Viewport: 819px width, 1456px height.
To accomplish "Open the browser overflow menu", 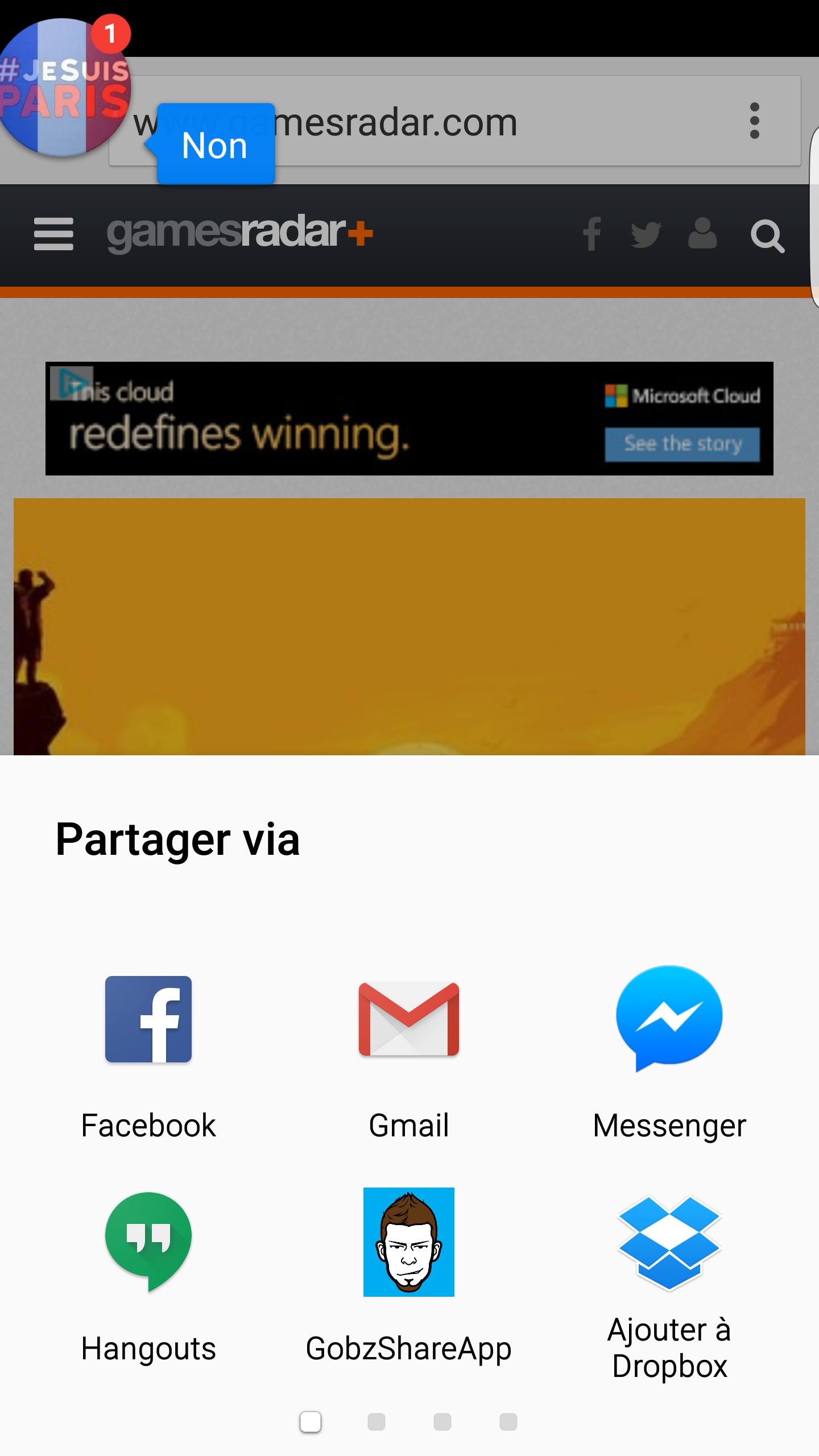I will [x=754, y=121].
